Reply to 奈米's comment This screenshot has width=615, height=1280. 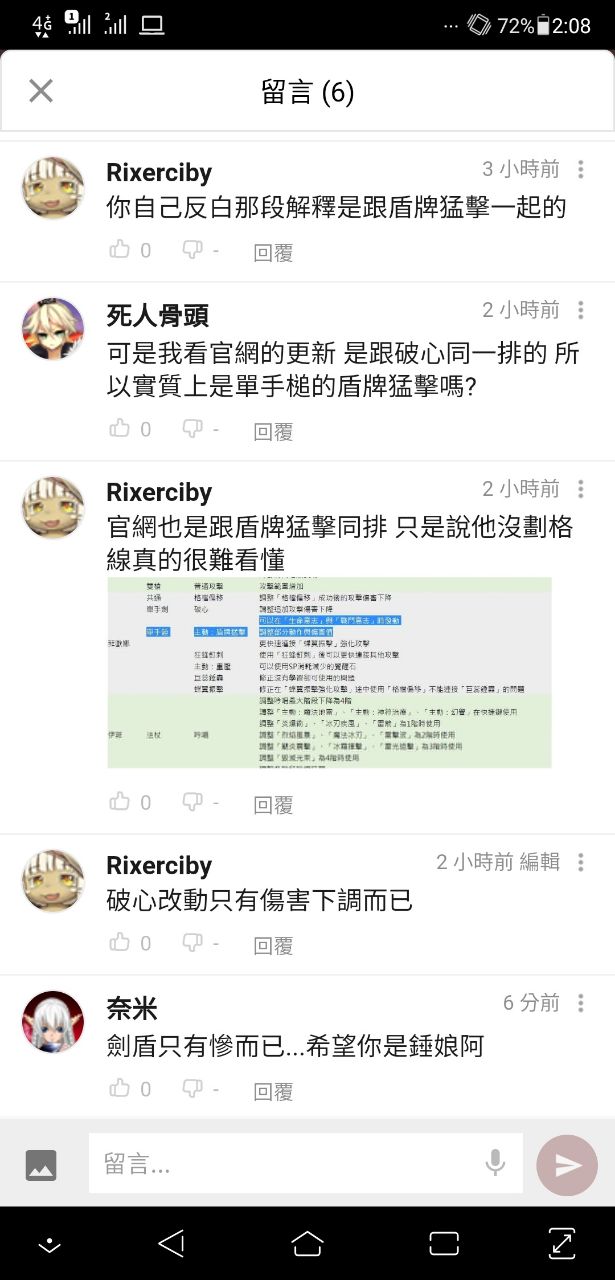(273, 1090)
